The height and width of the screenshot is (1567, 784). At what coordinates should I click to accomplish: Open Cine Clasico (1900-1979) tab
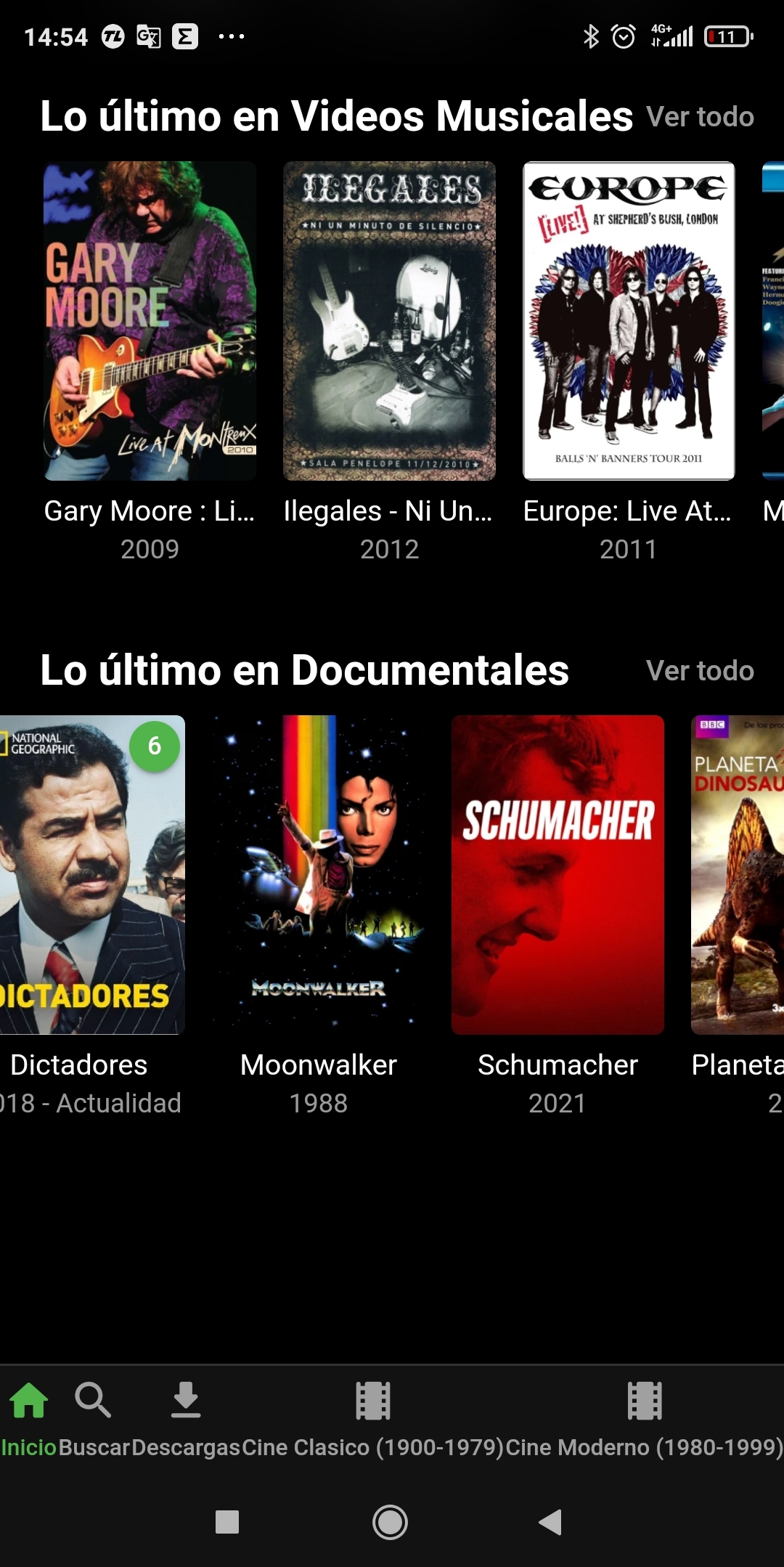tap(373, 1416)
